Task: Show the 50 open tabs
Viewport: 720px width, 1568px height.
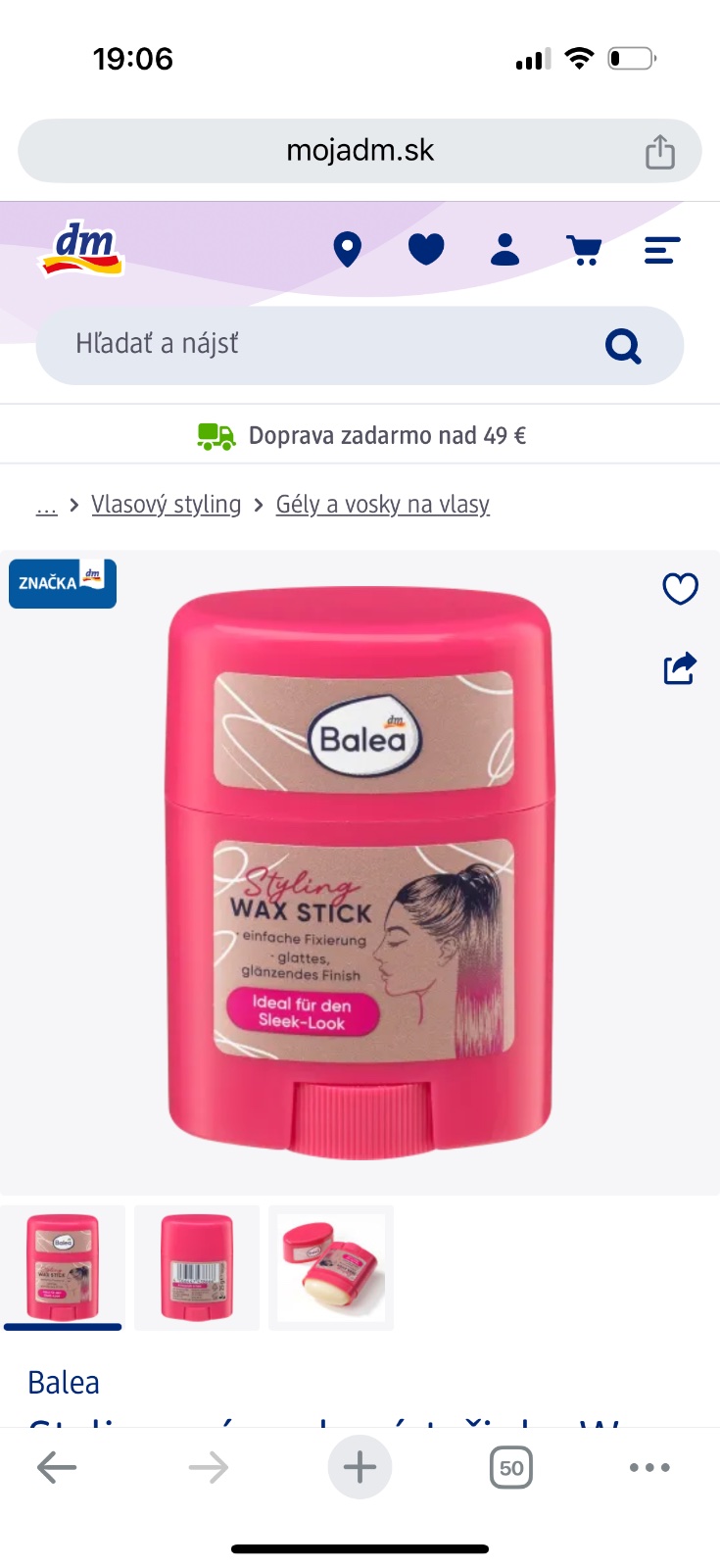Action: point(510,1467)
